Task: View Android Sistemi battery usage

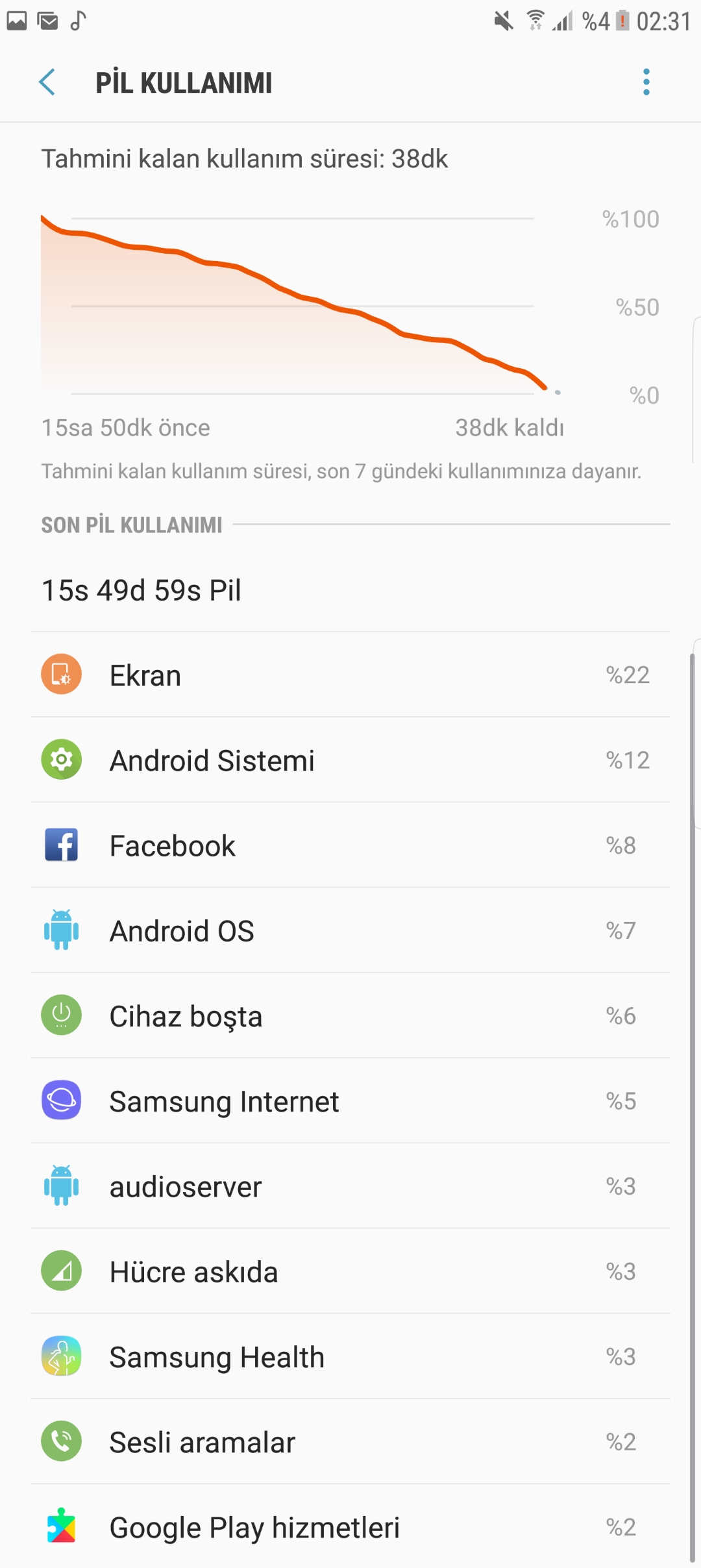Action: [350, 760]
